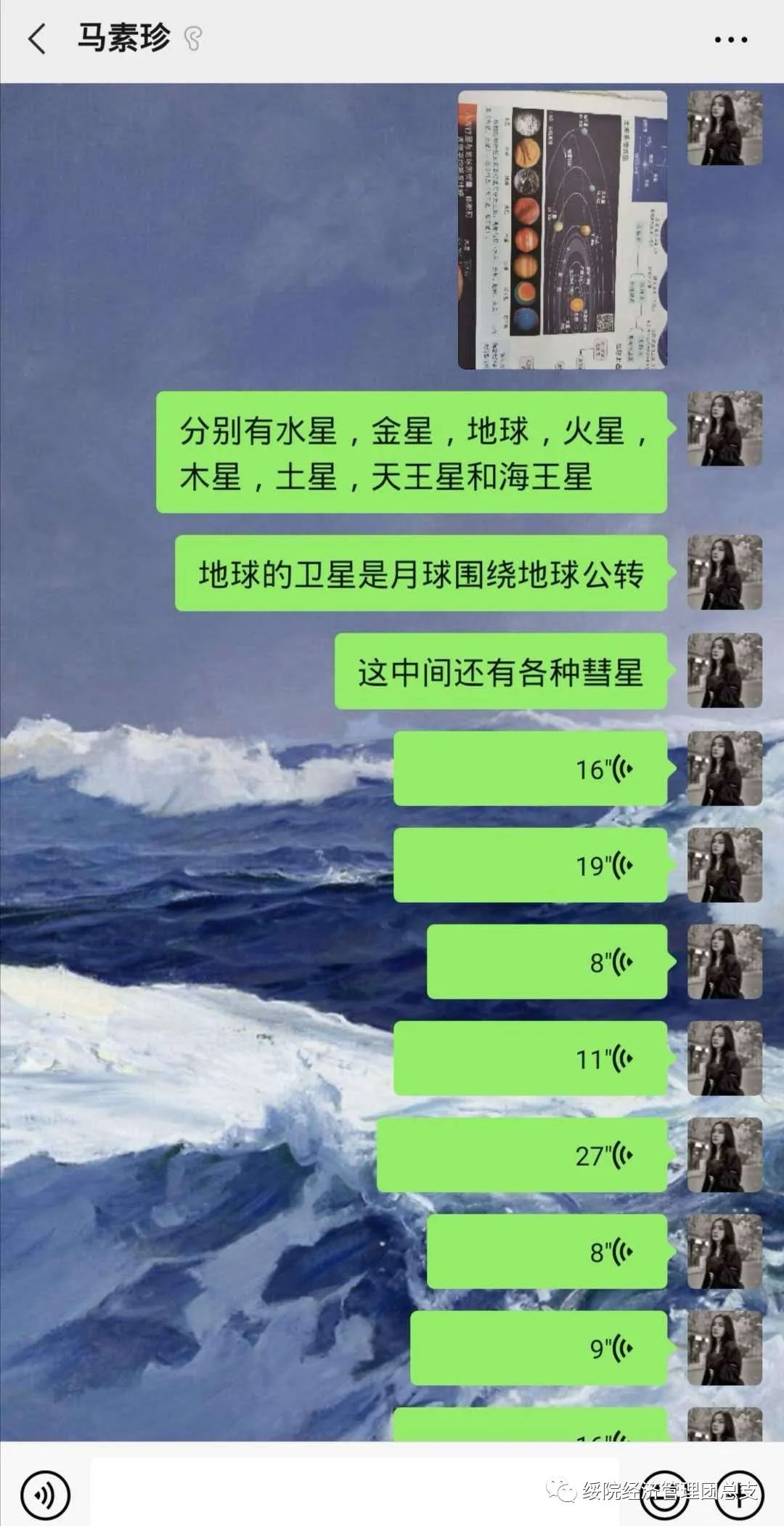Focus the message text input field
784x1526 pixels.
point(354,1492)
